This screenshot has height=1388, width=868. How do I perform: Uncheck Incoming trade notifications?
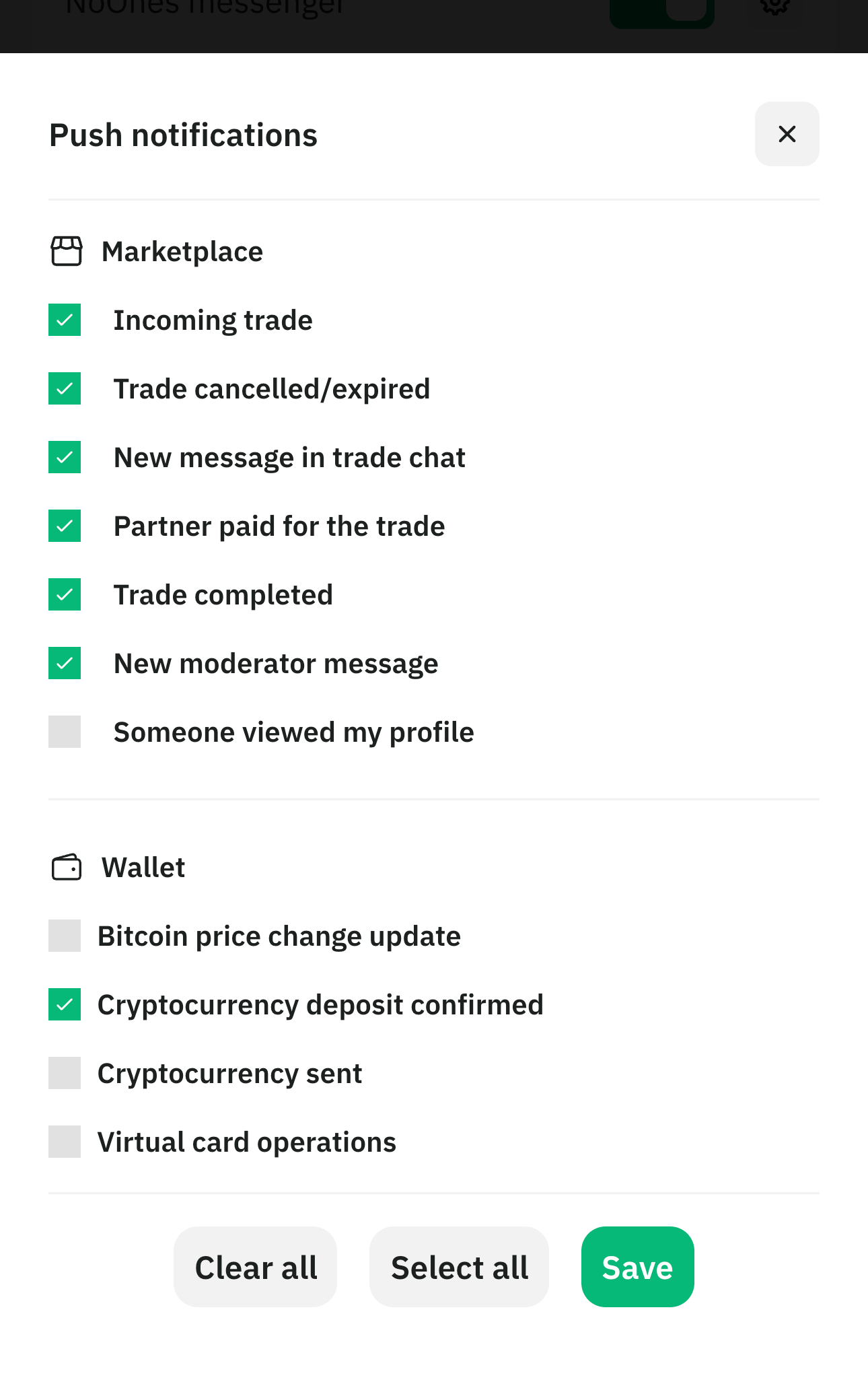pyautogui.click(x=65, y=320)
